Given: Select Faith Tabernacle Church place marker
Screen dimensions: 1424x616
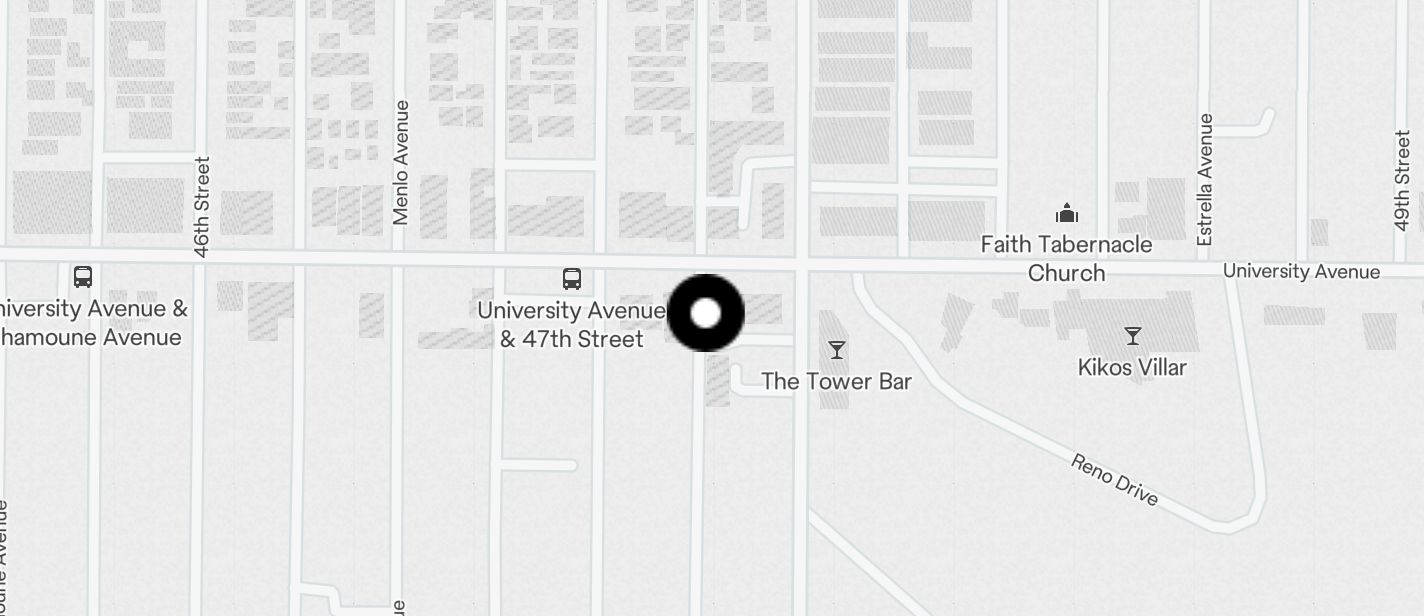Looking at the screenshot, I should 1067,213.
